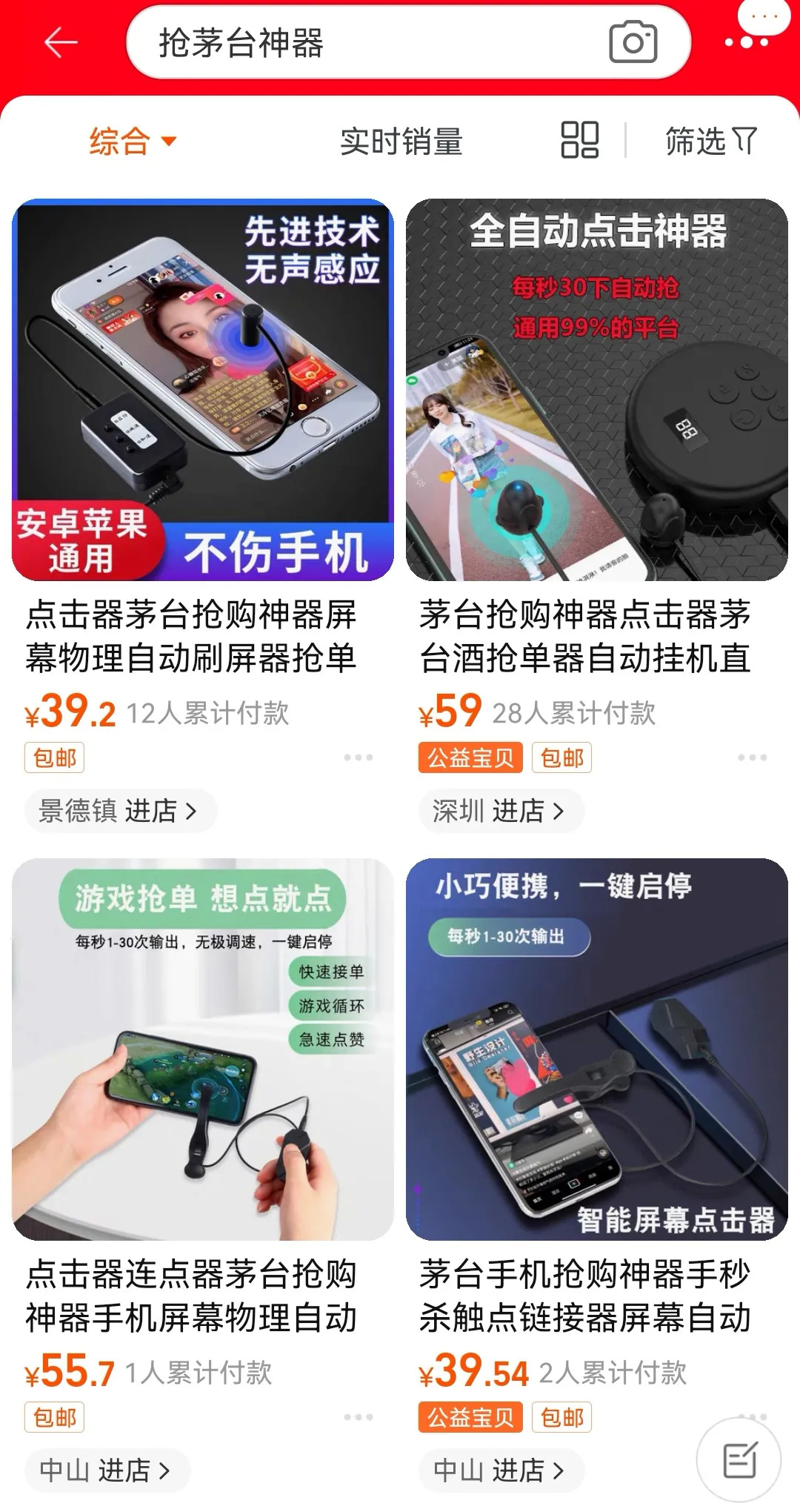Enter the 景德镇 seller's shop
This screenshot has width=800, height=1512.
[119, 811]
